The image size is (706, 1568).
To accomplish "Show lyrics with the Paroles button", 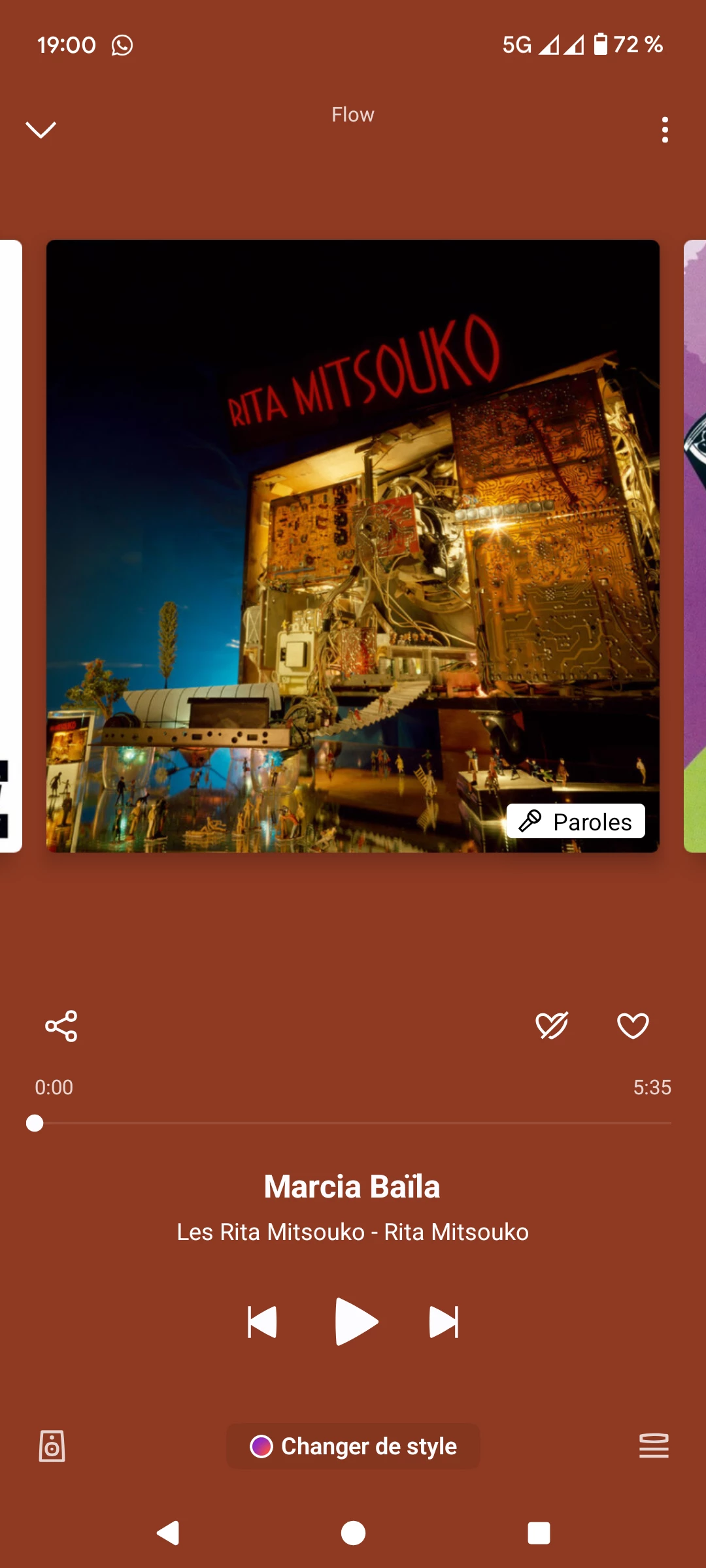I will click(575, 821).
